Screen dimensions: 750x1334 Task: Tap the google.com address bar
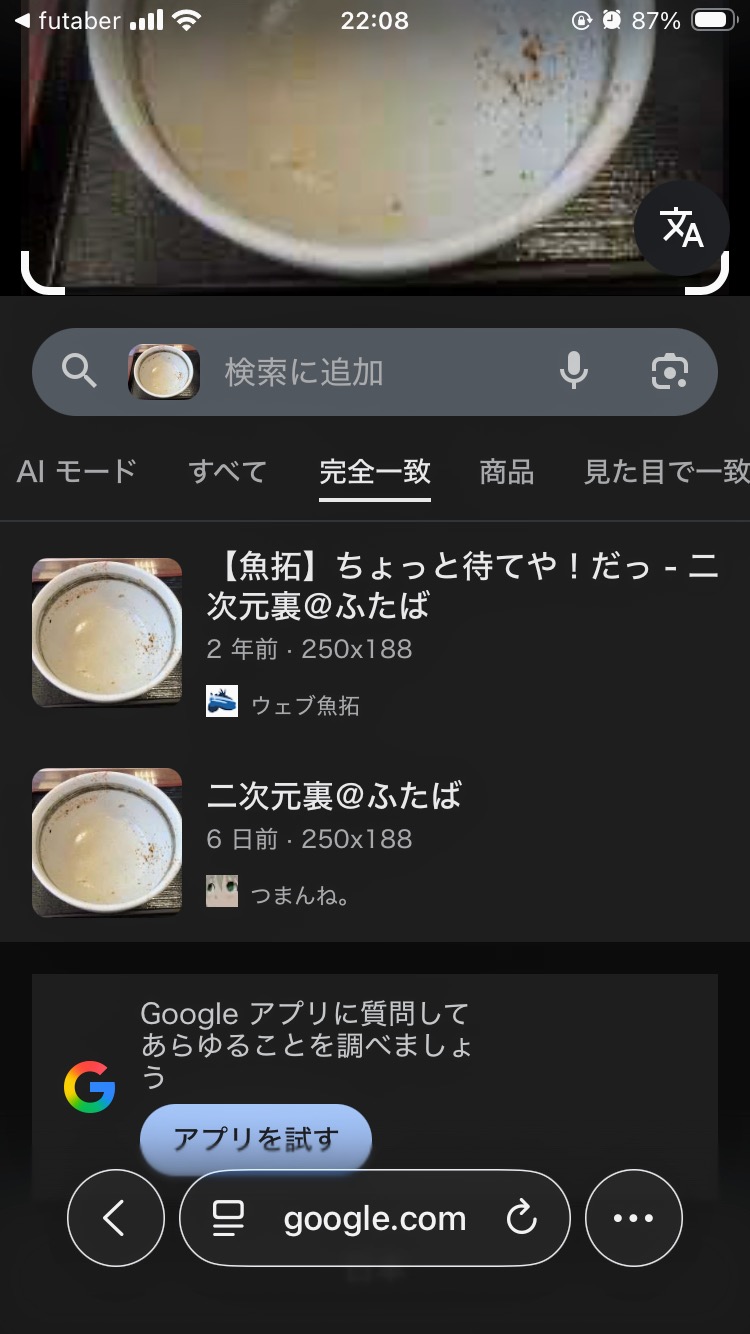[x=375, y=1219]
